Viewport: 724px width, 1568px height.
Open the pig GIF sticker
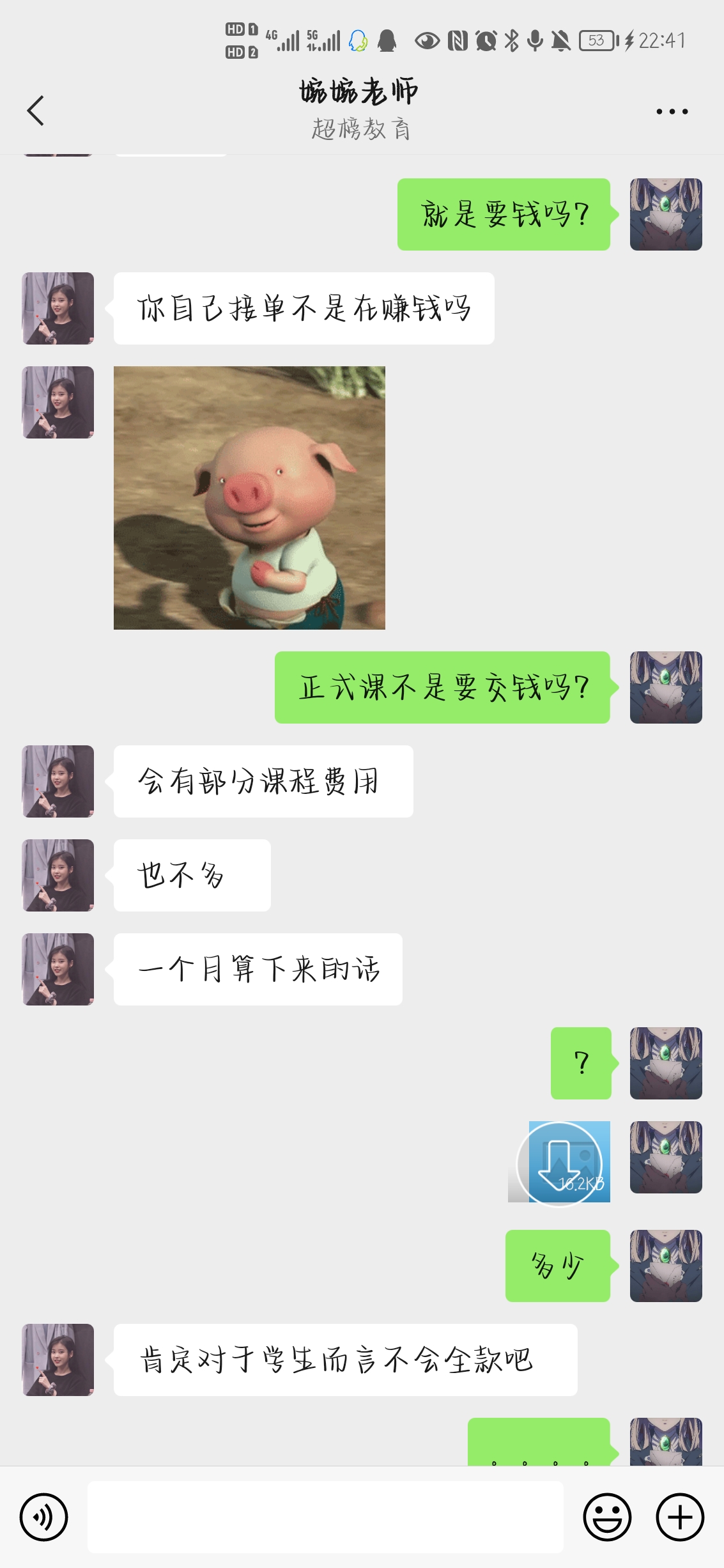249,497
